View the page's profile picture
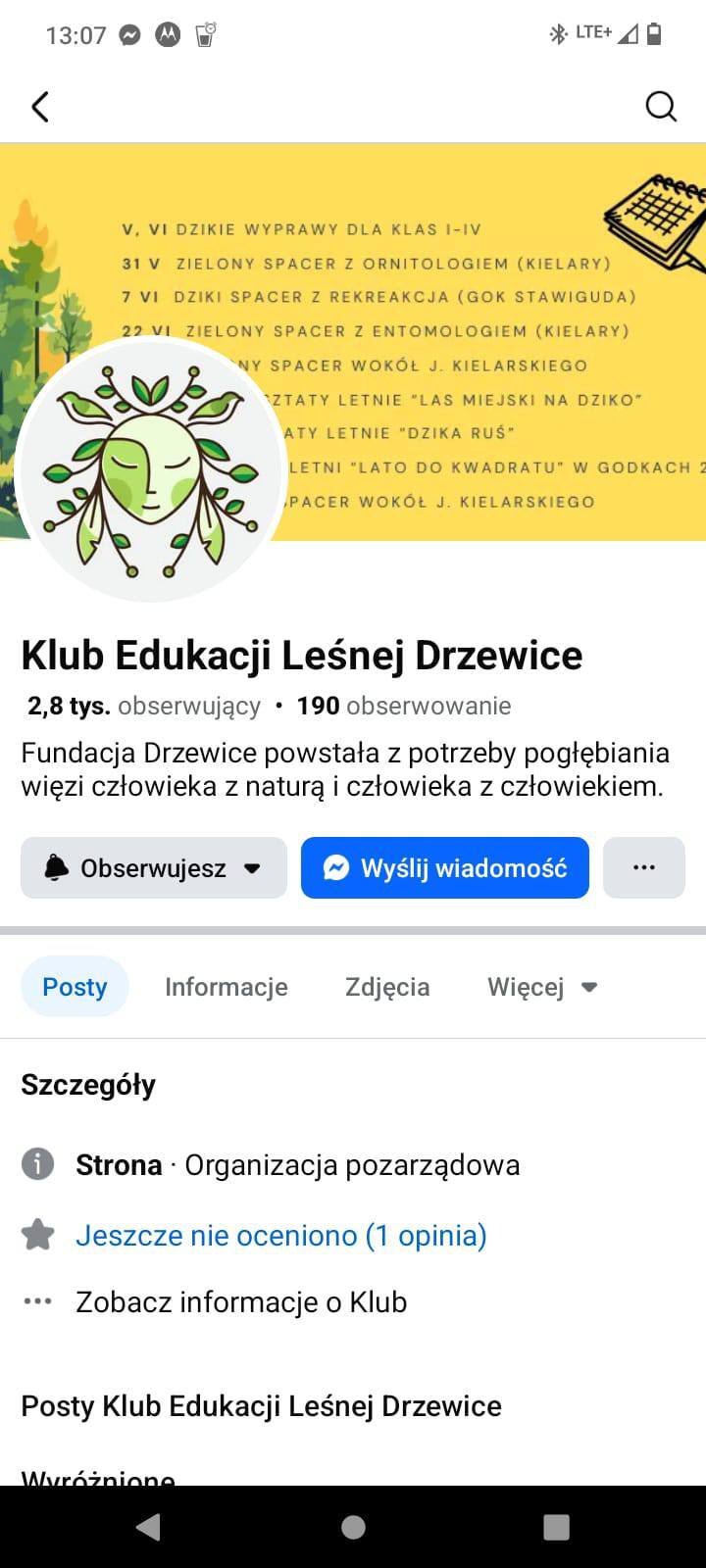 click(x=151, y=469)
